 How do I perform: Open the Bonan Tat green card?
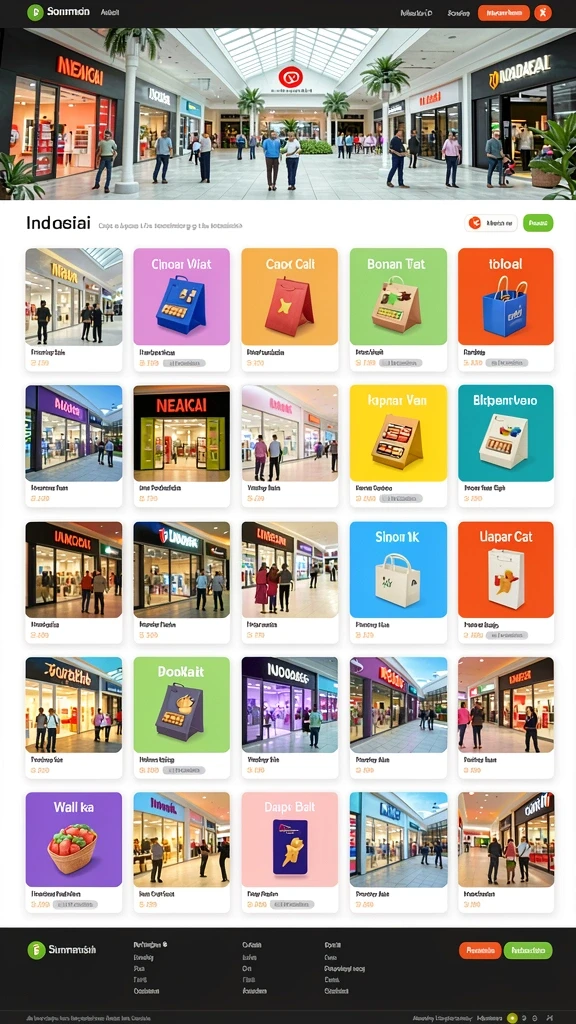coord(398,310)
